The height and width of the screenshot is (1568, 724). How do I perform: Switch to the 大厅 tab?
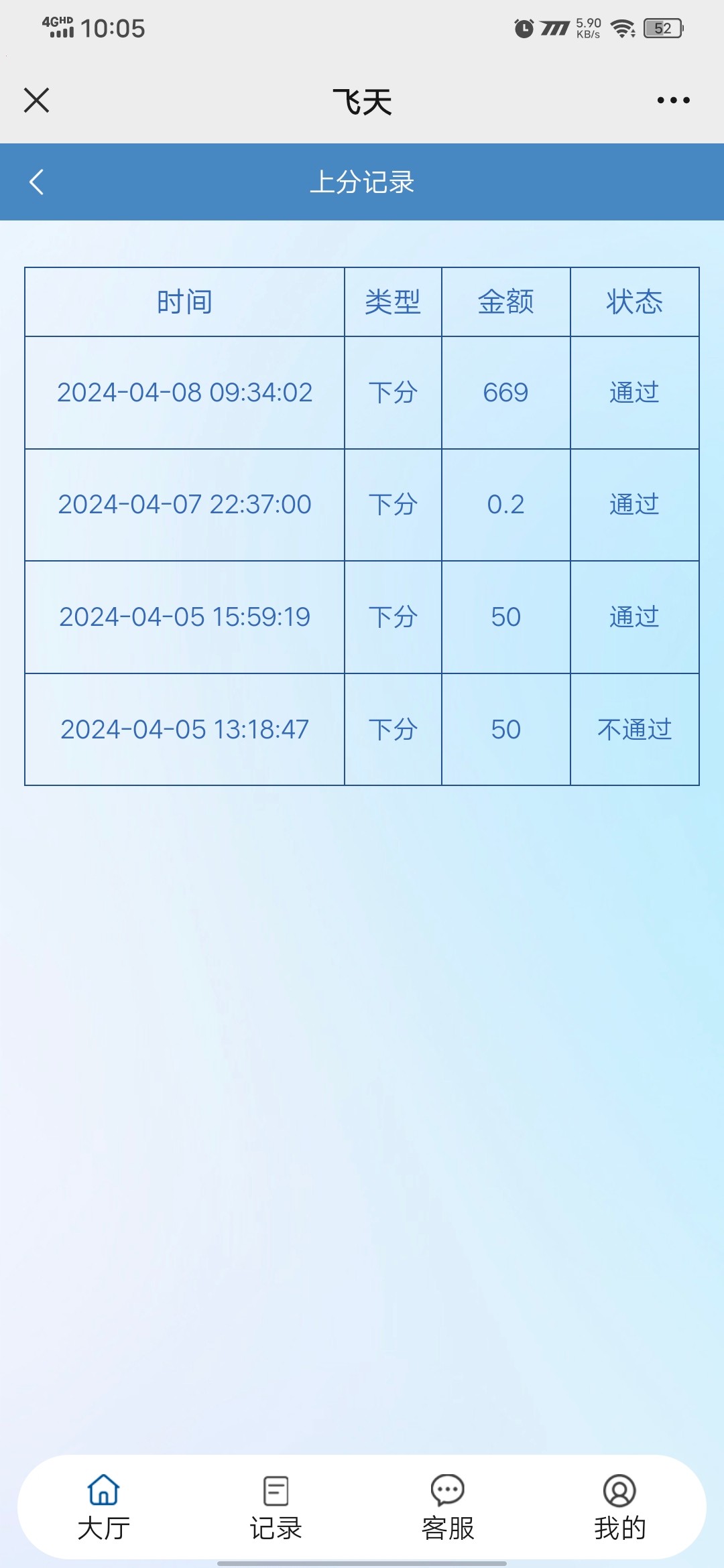pos(103,1508)
